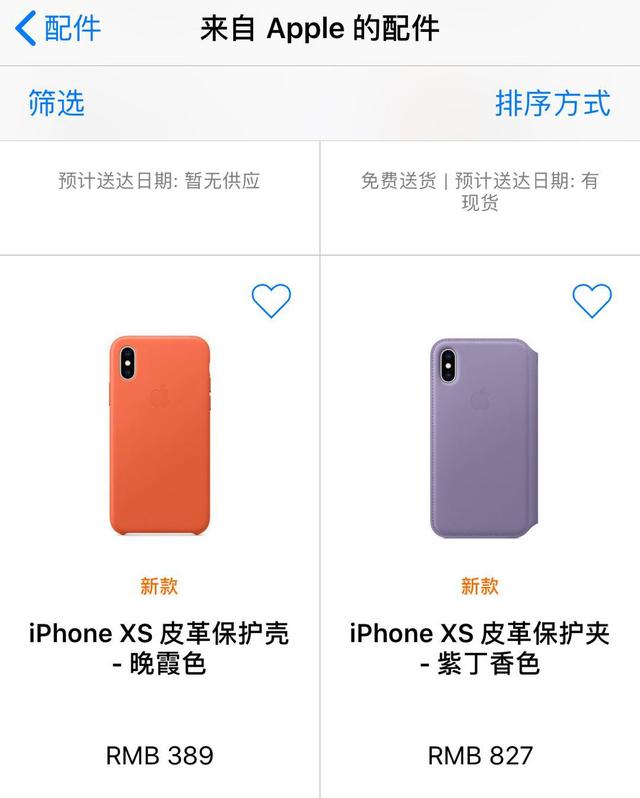Open 排序方式 sorting options
This screenshot has width=640, height=798.
552,102
